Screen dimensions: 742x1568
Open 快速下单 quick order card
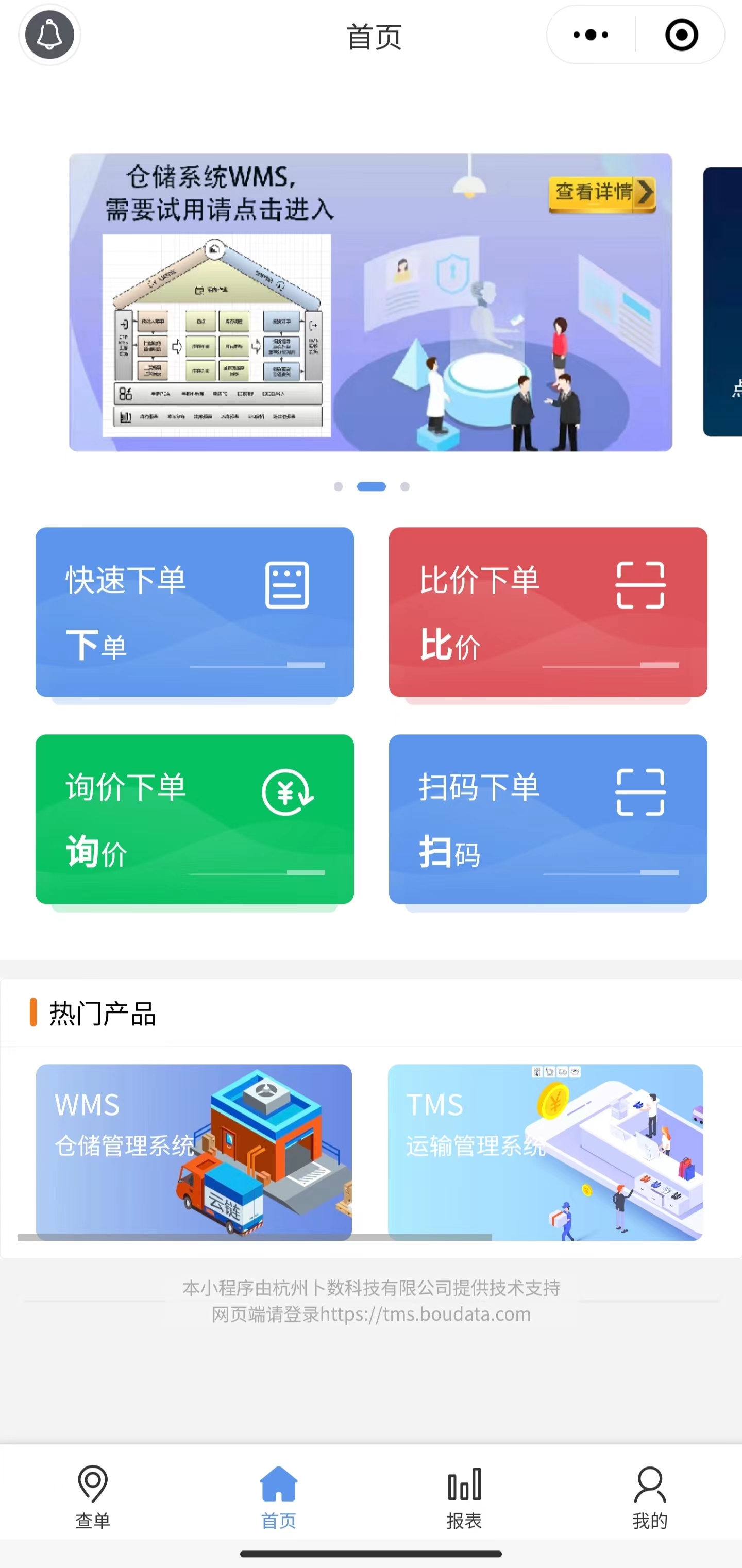tap(194, 612)
